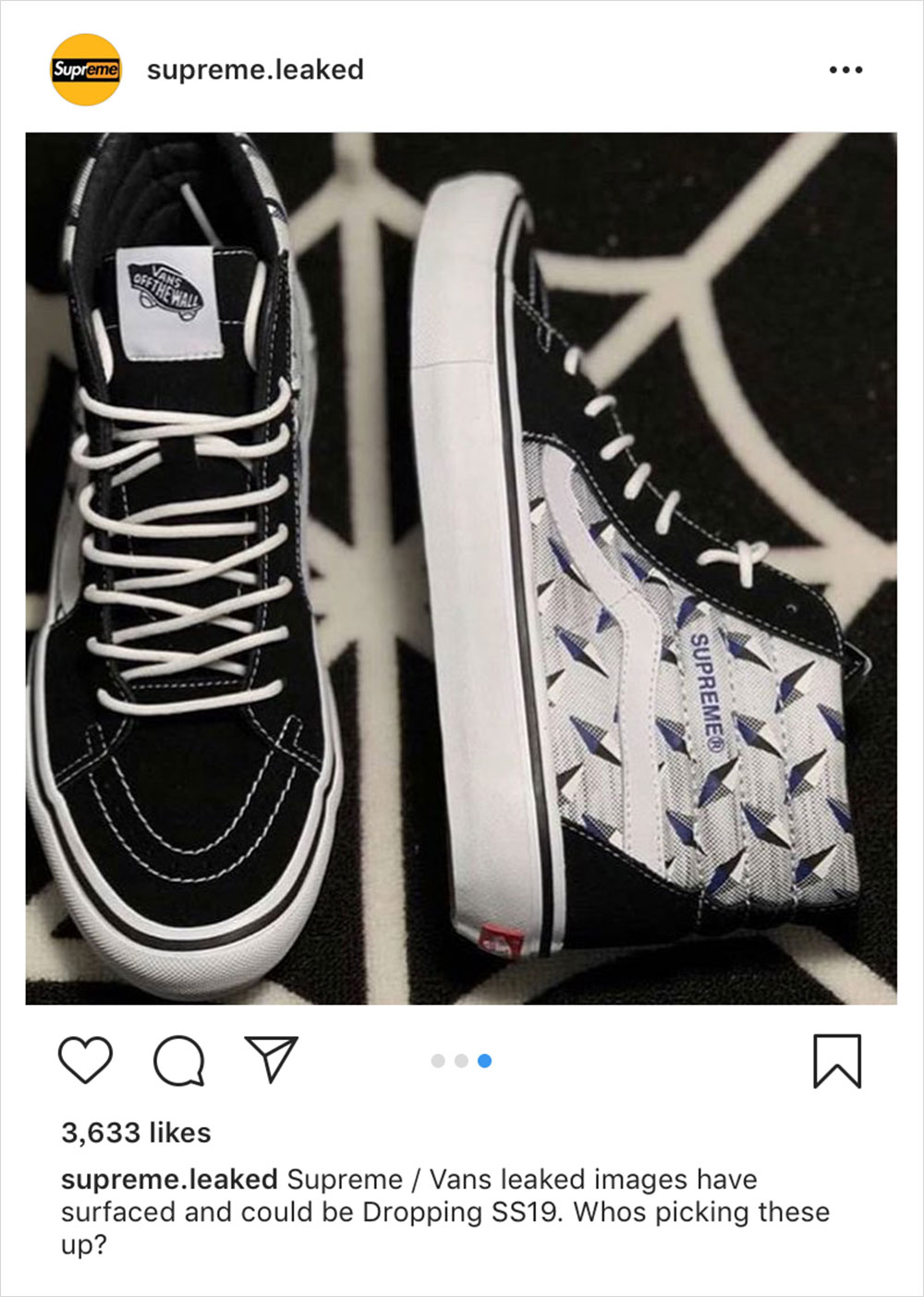Tap the supreme.leaked username in the caption
Viewport: 924px width, 1297px height.
click(x=169, y=1180)
